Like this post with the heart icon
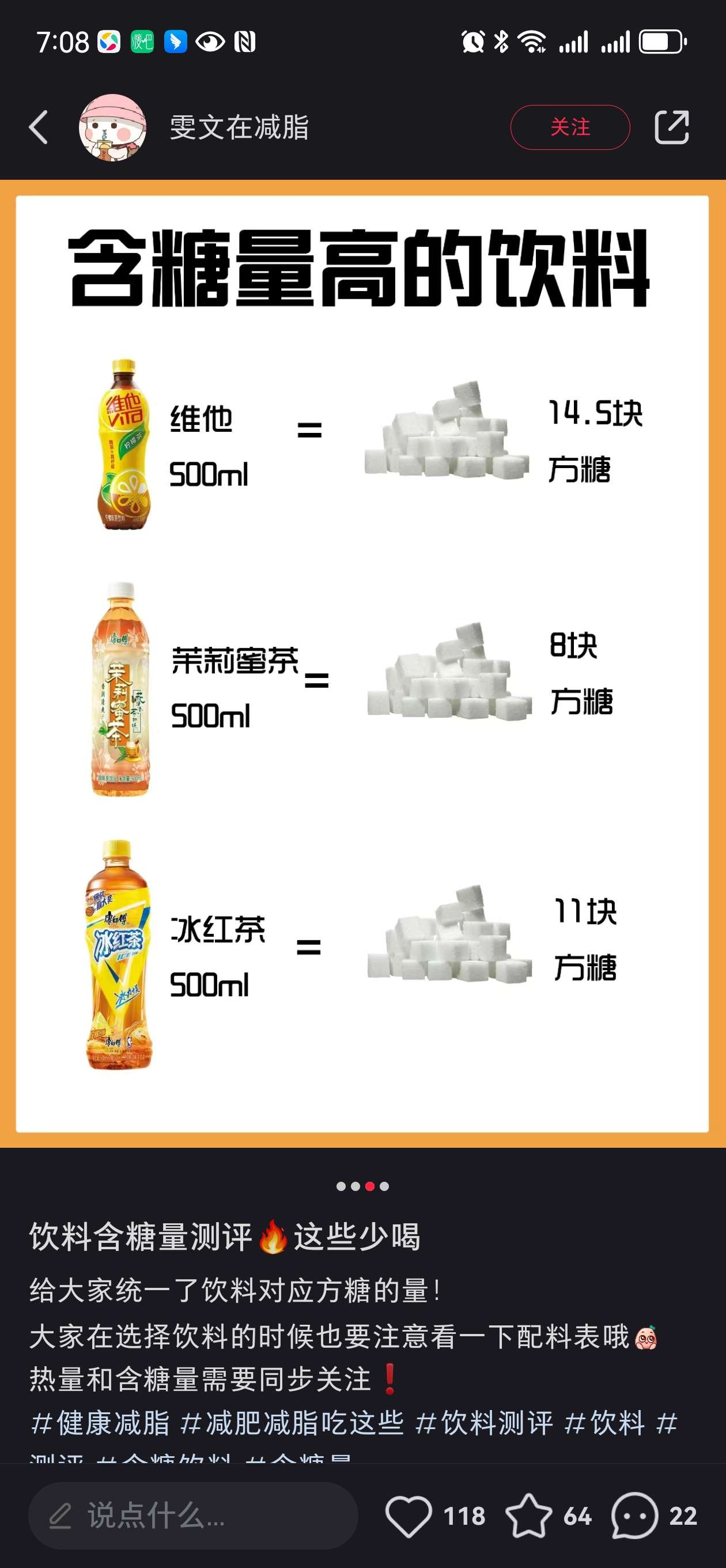Image resolution: width=726 pixels, height=1568 pixels. click(x=409, y=1515)
